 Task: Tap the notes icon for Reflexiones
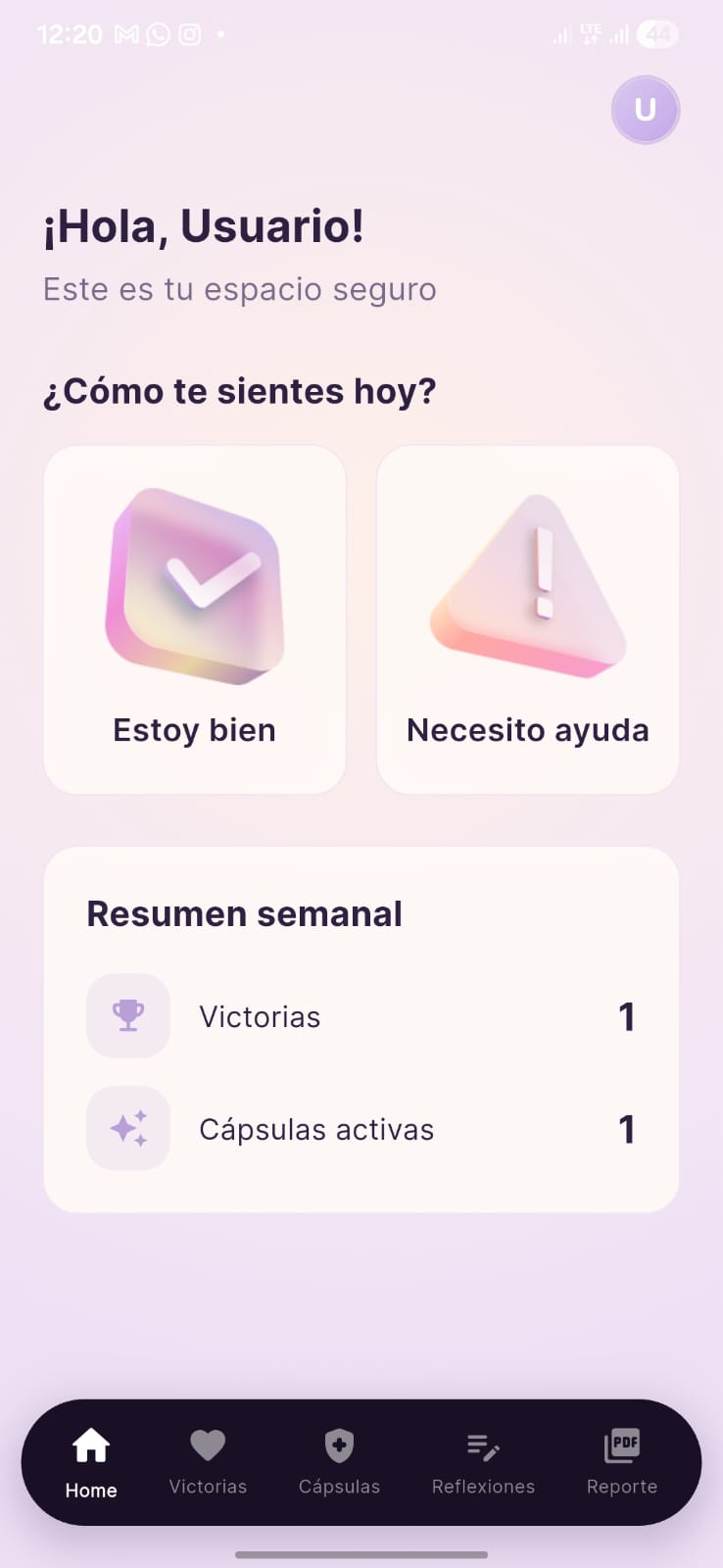pos(482,1445)
